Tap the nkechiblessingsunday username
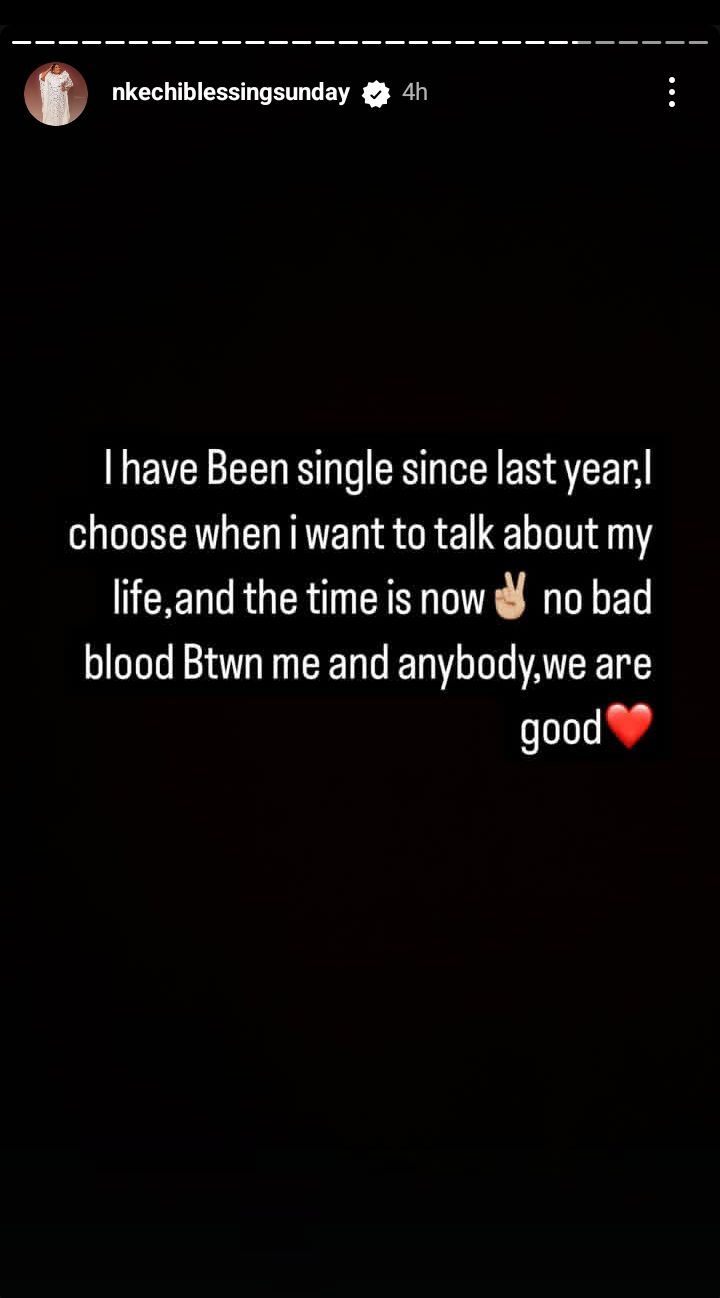The width and height of the screenshot is (720, 1298). (x=231, y=93)
